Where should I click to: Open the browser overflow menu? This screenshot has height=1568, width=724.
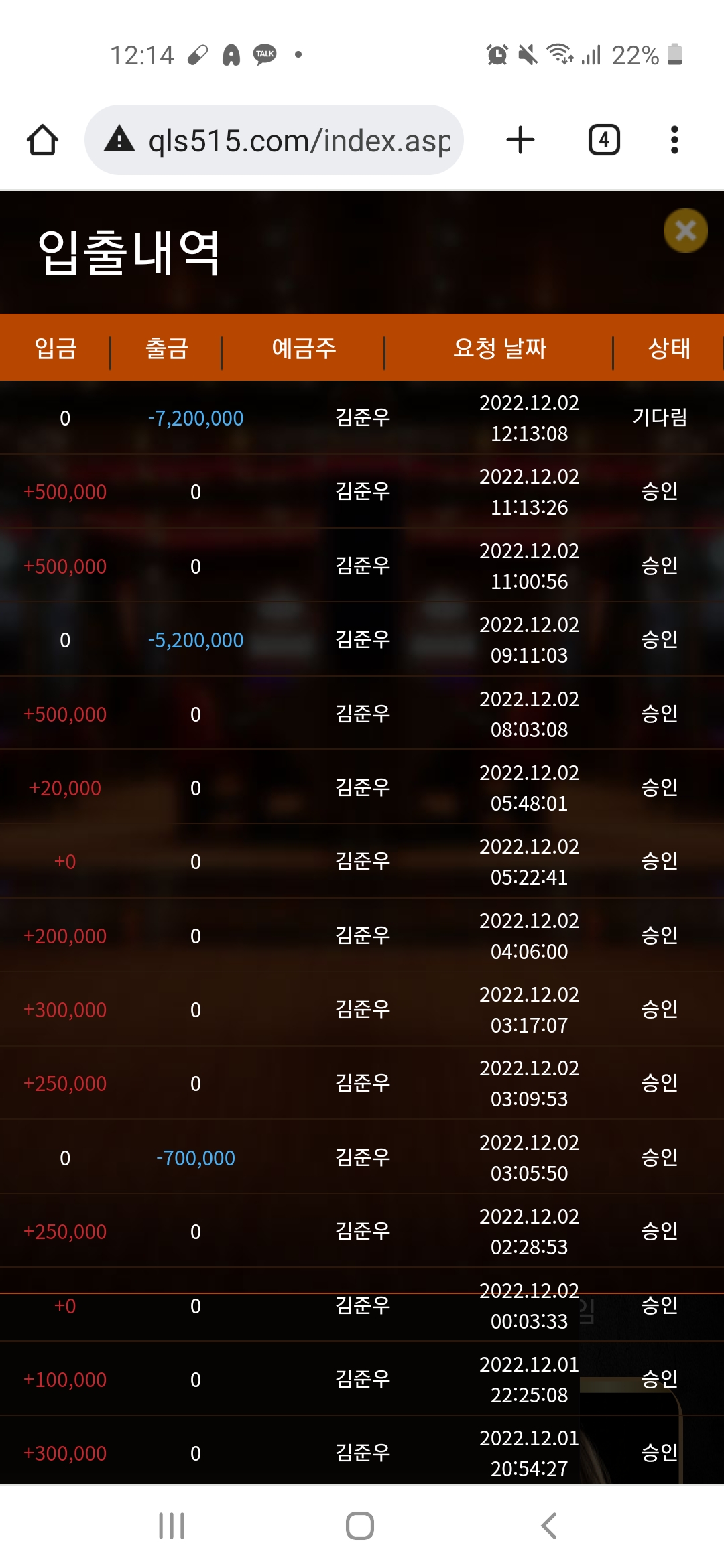point(674,140)
